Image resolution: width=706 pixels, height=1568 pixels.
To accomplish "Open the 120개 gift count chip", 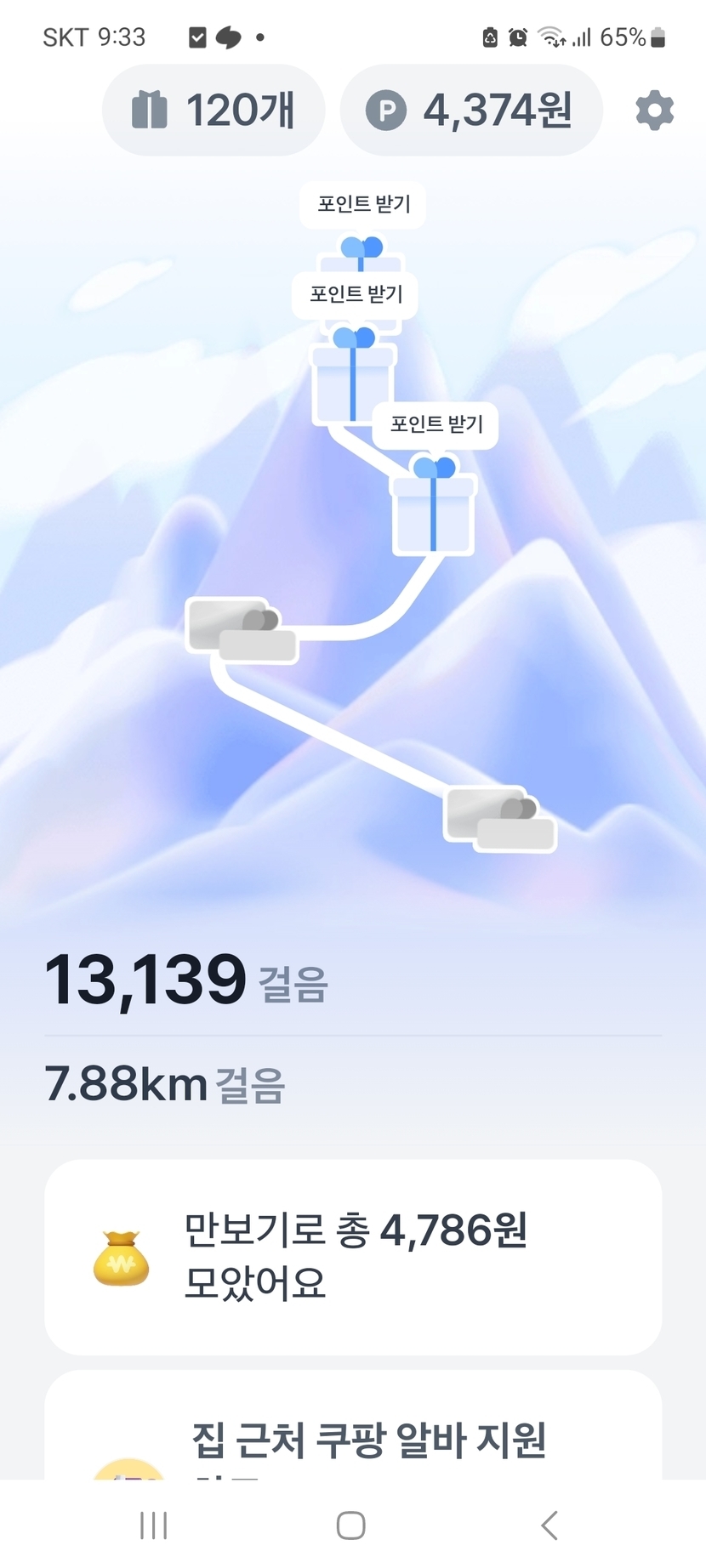I will [214, 111].
